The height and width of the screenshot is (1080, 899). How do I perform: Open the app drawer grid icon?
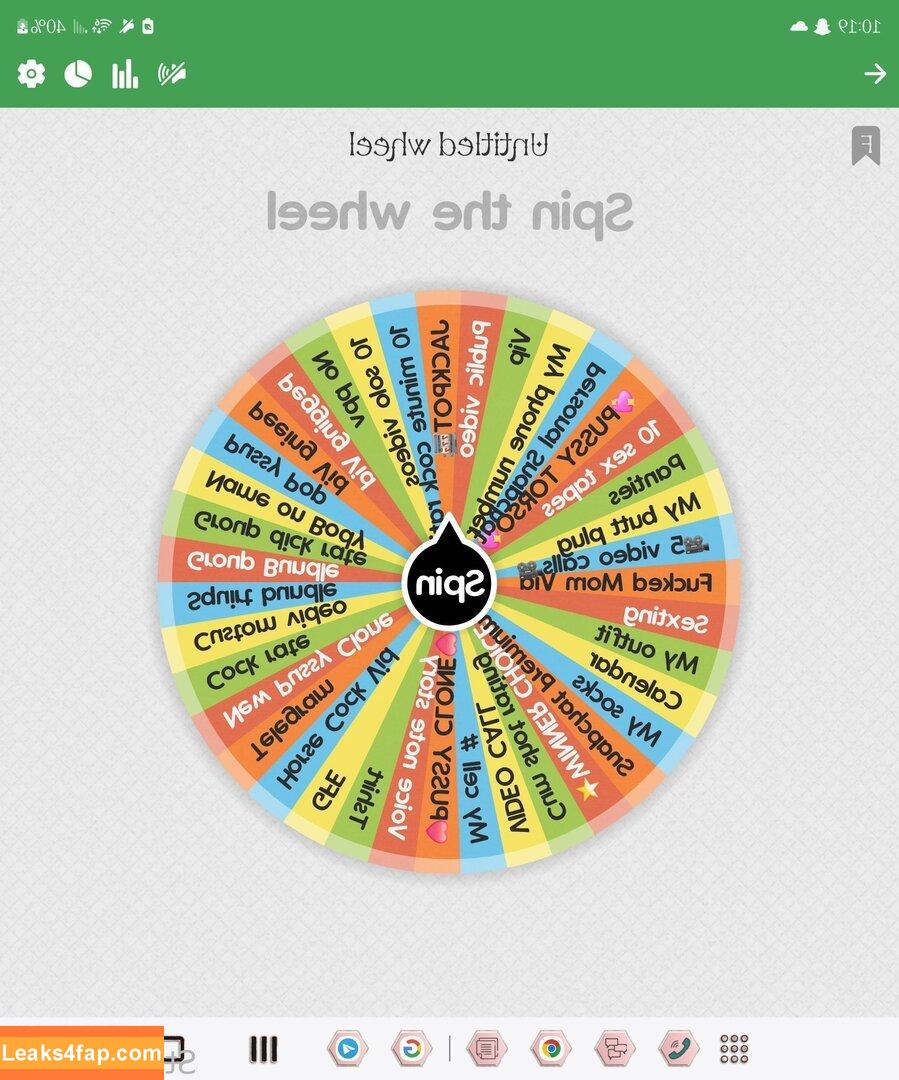[734, 1049]
